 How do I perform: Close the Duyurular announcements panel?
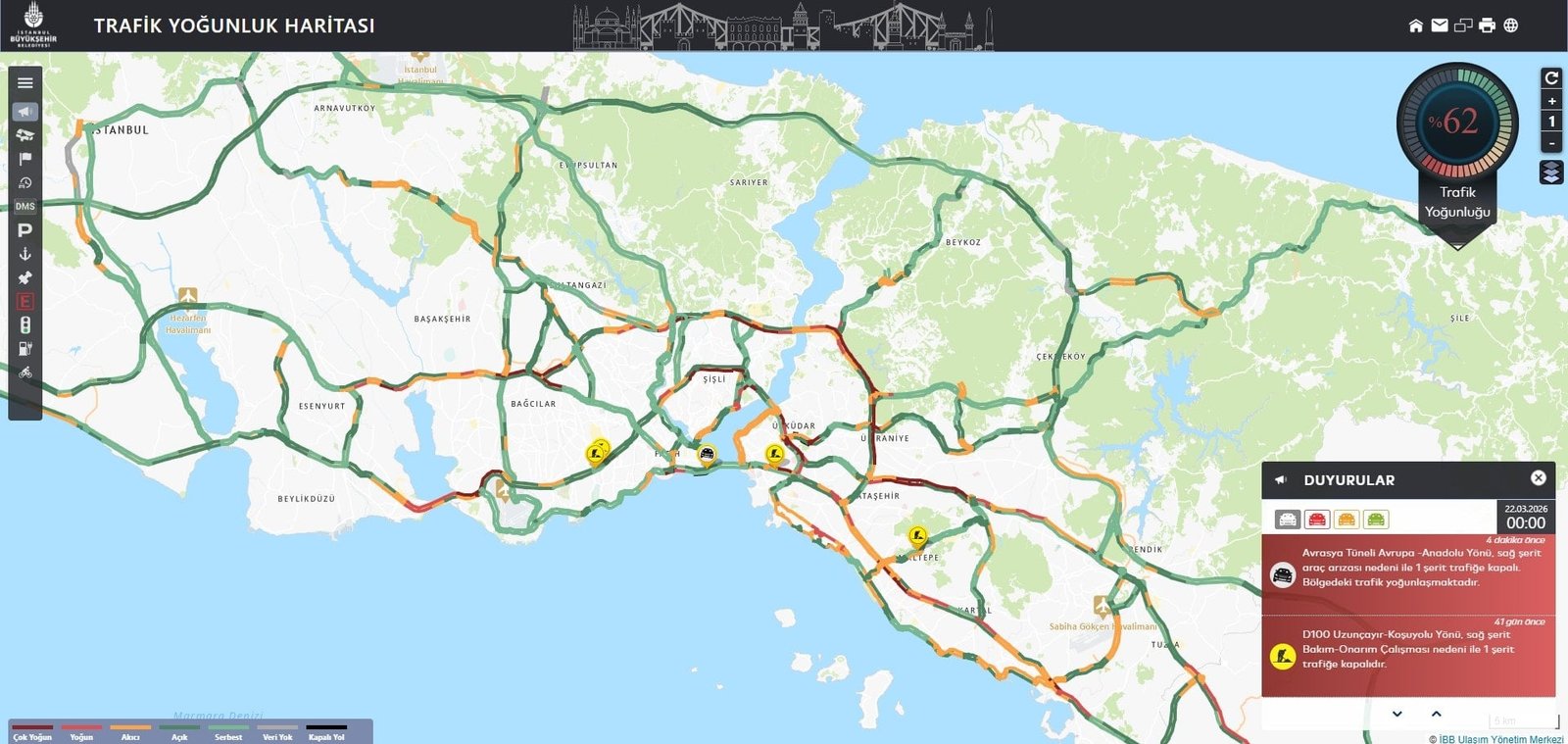click(1539, 478)
